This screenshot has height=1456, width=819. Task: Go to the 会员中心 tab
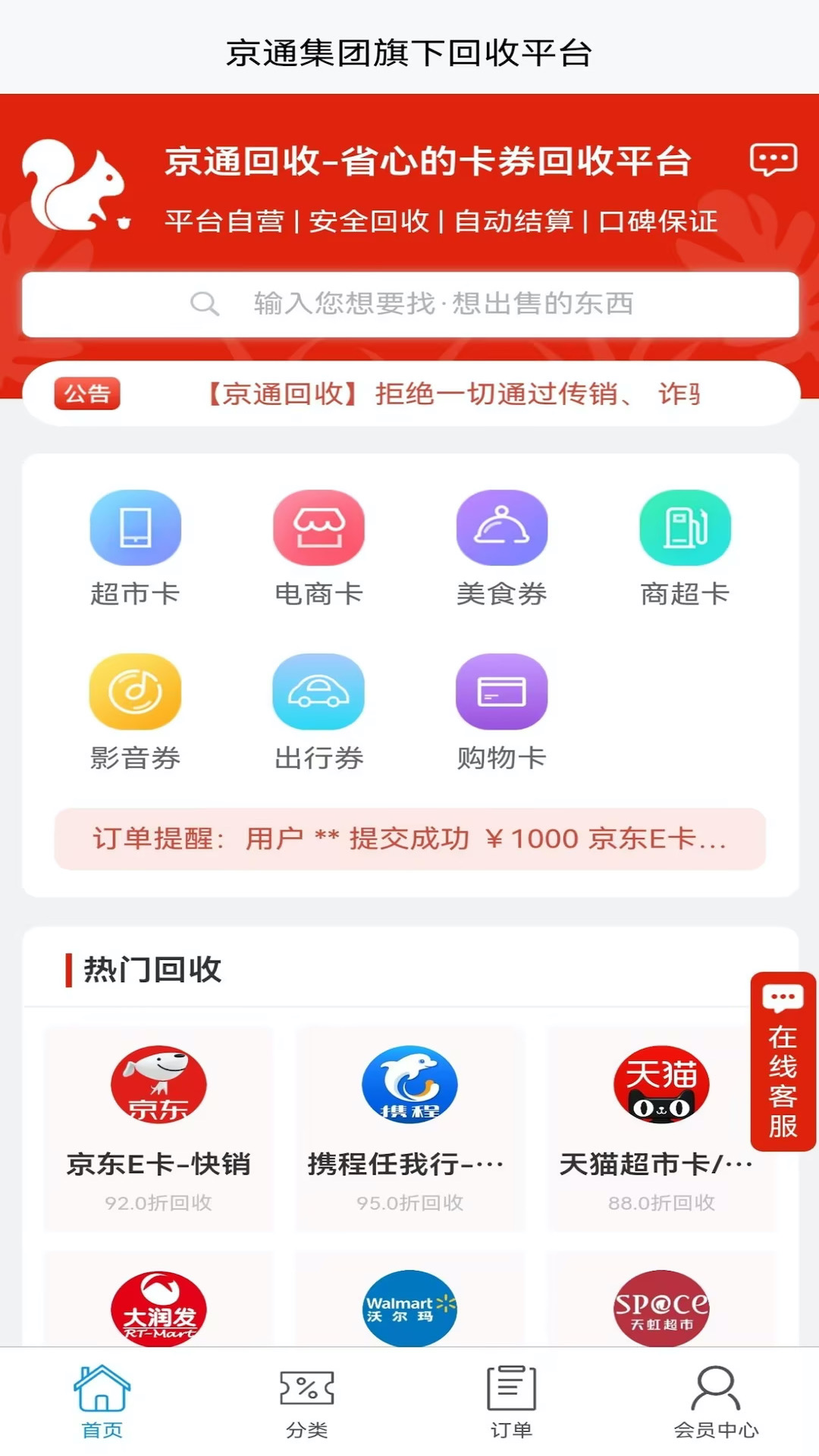[717, 1401]
